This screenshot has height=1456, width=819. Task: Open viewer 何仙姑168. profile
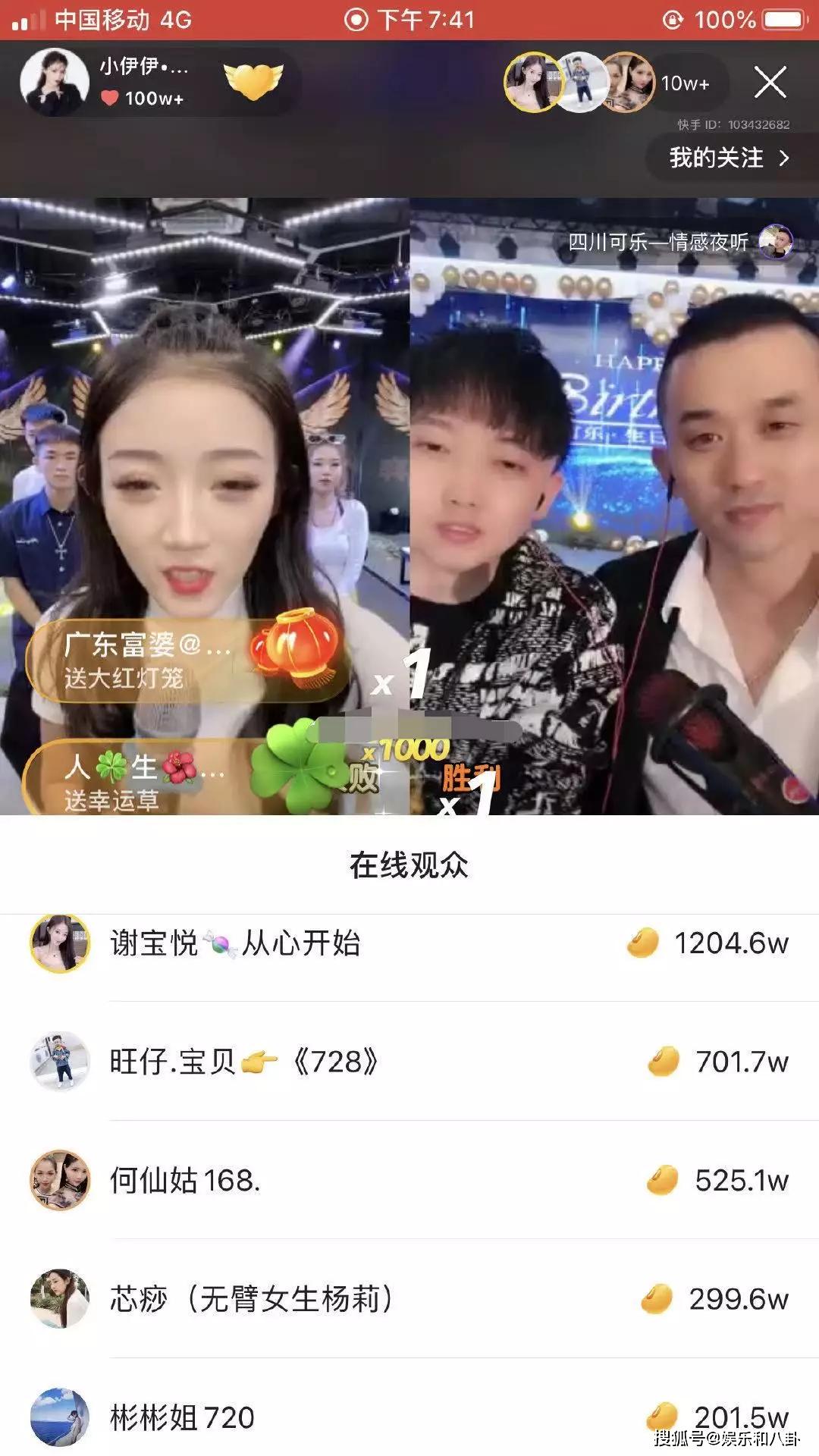coord(409,1180)
